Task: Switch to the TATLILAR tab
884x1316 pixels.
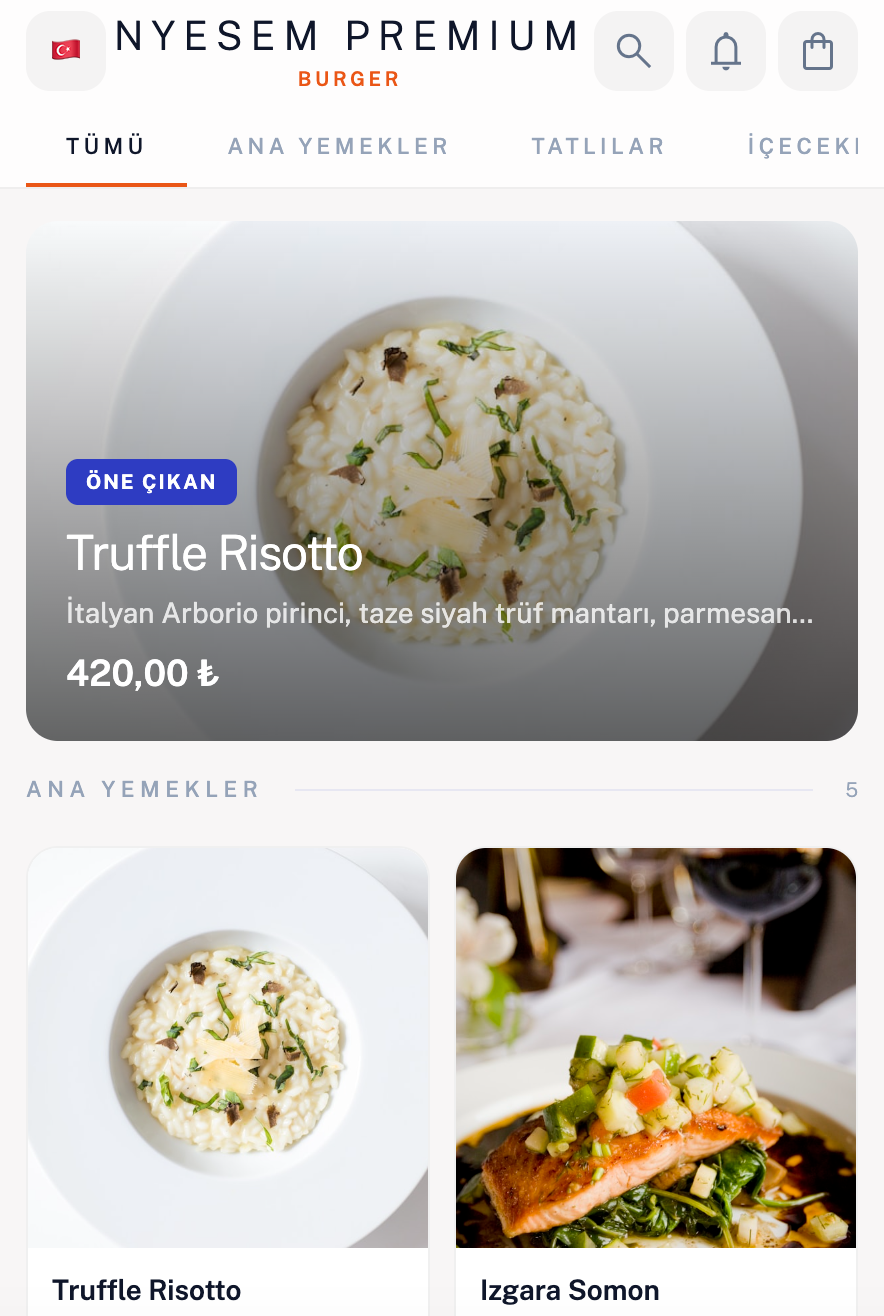Action: click(598, 147)
